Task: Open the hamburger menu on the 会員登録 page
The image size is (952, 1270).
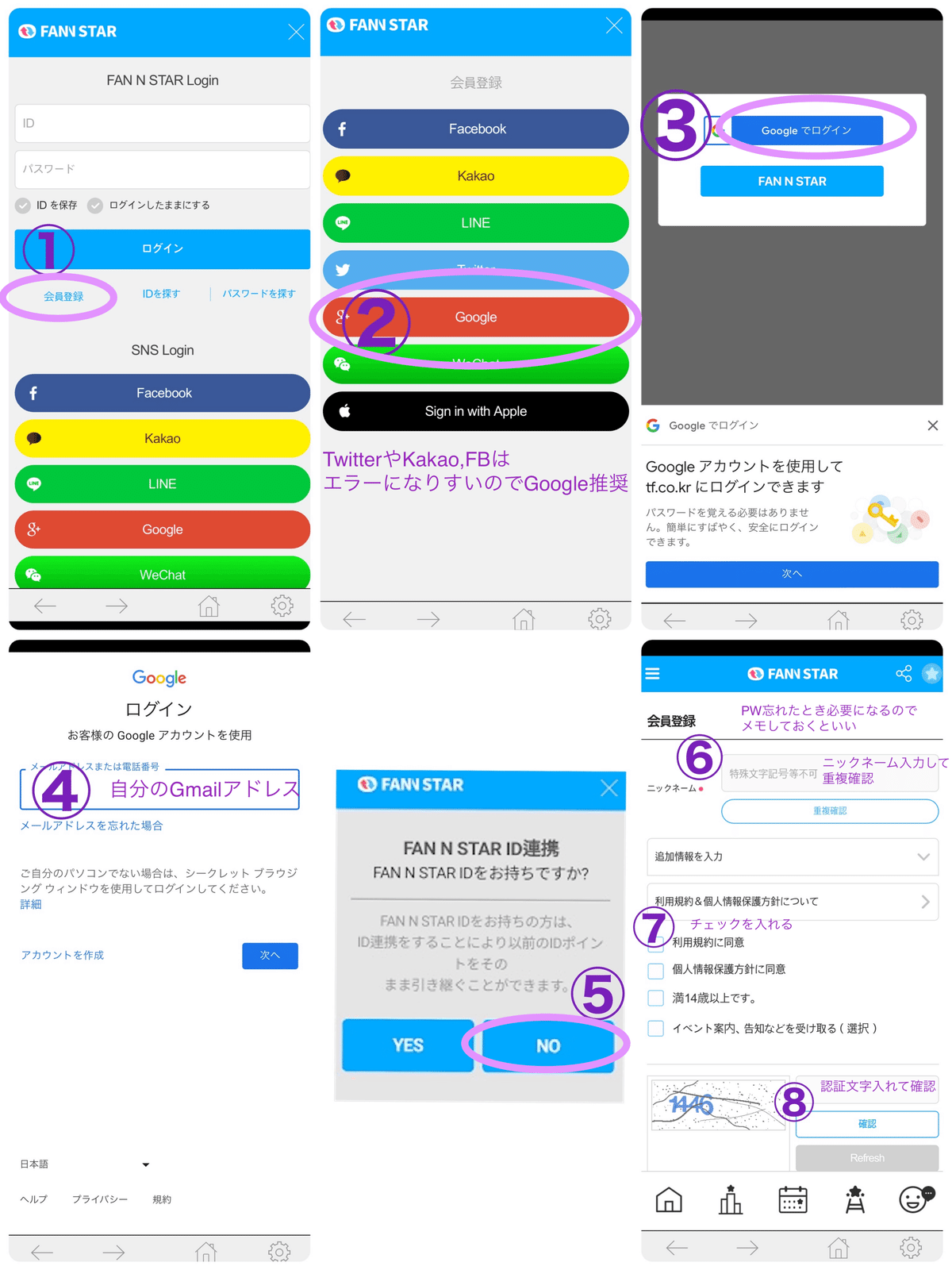Action: (x=652, y=673)
